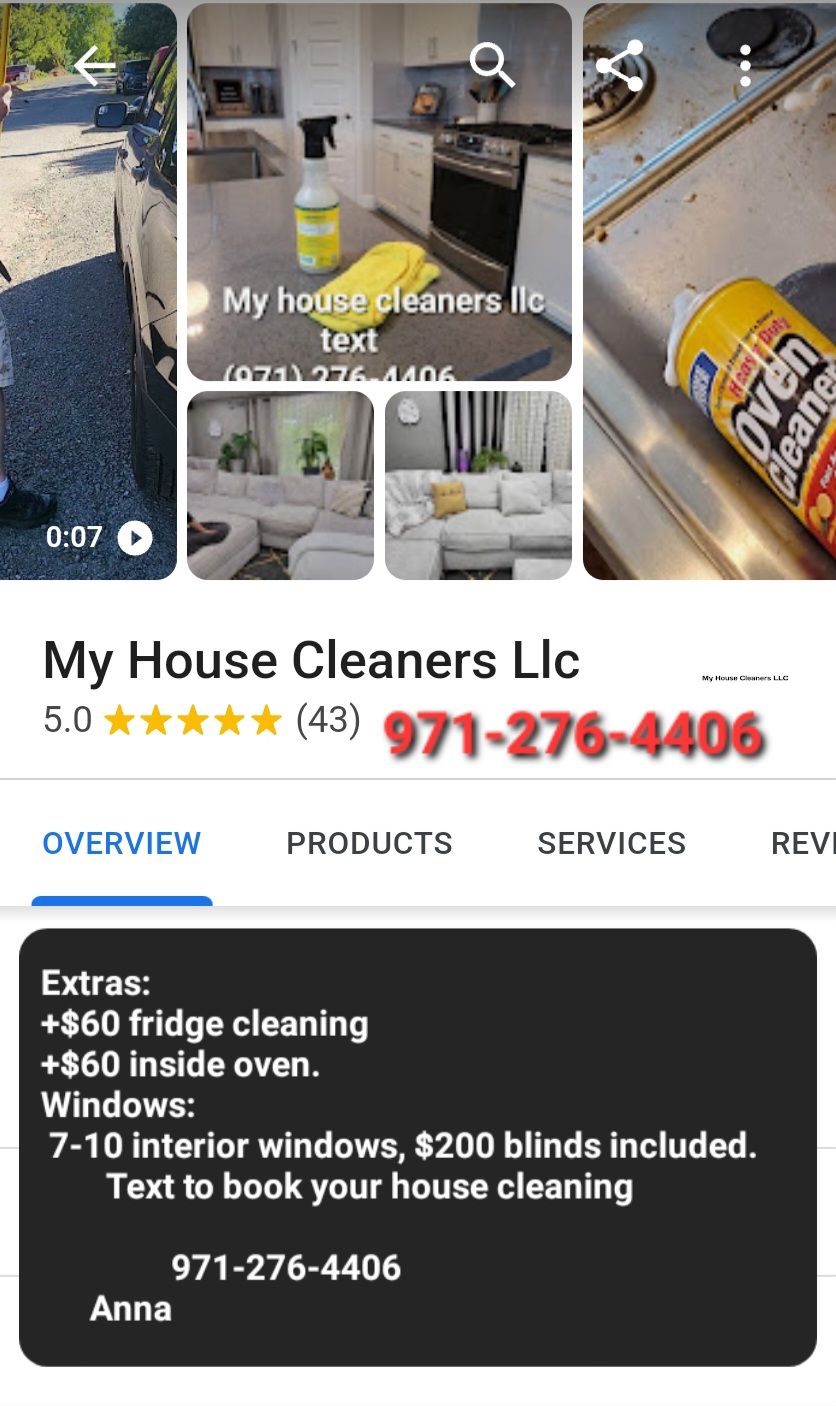Switch to the Services tab
The image size is (836, 1406).
611,843
